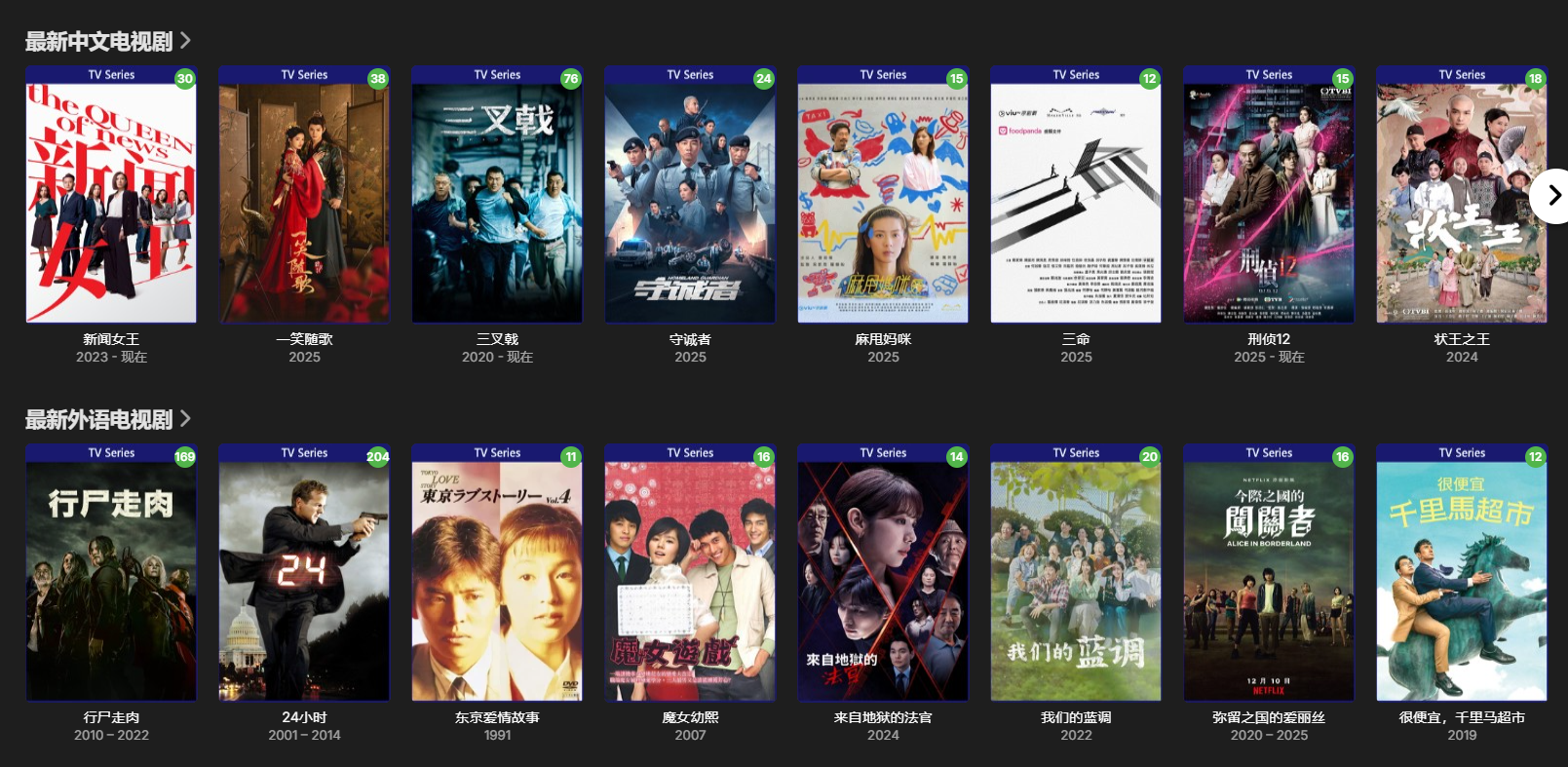View the 刑侦12 series
Image resolution: width=1568 pixels, height=767 pixels.
[1269, 203]
